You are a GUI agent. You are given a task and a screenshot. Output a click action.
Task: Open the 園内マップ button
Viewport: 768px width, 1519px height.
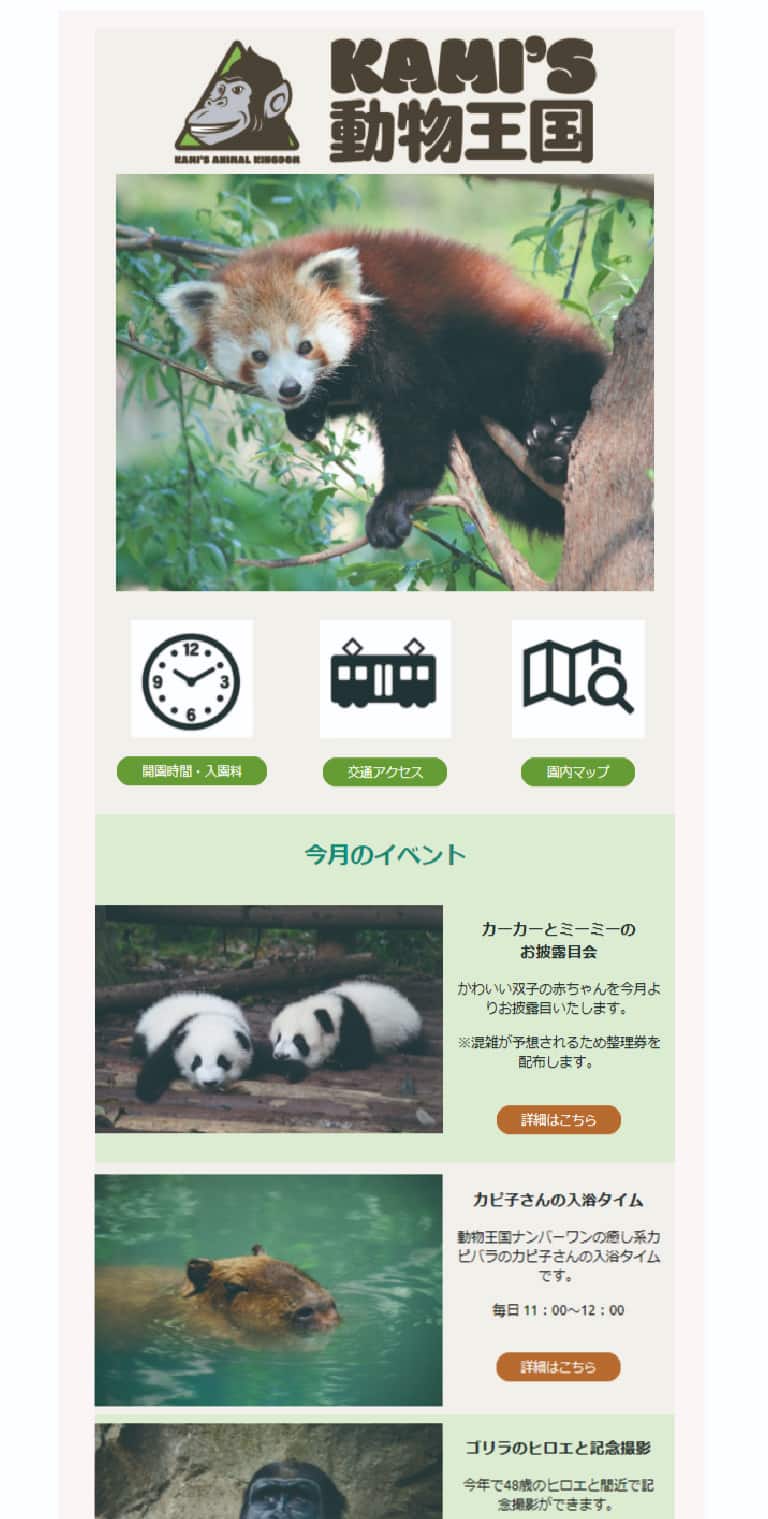coord(577,772)
